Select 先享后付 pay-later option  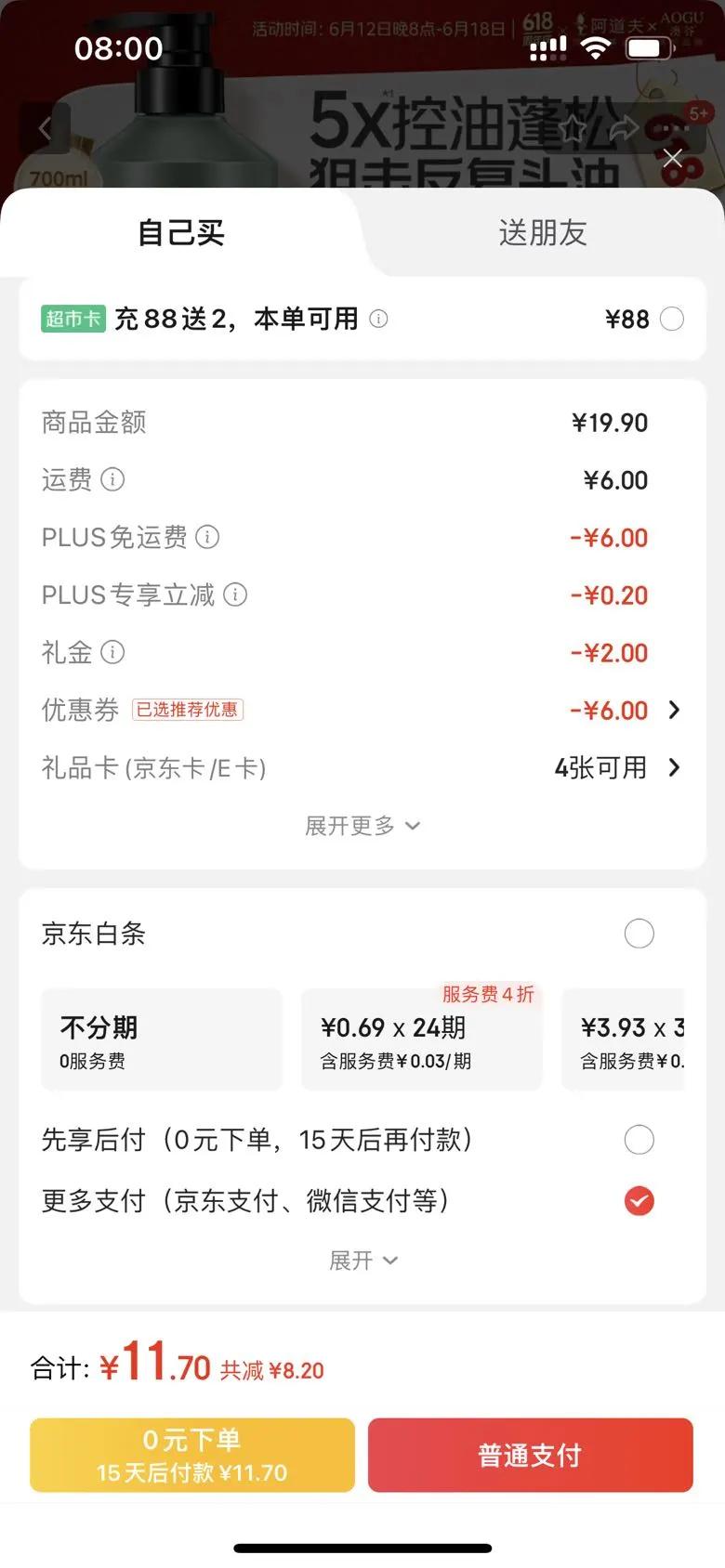[639, 1140]
